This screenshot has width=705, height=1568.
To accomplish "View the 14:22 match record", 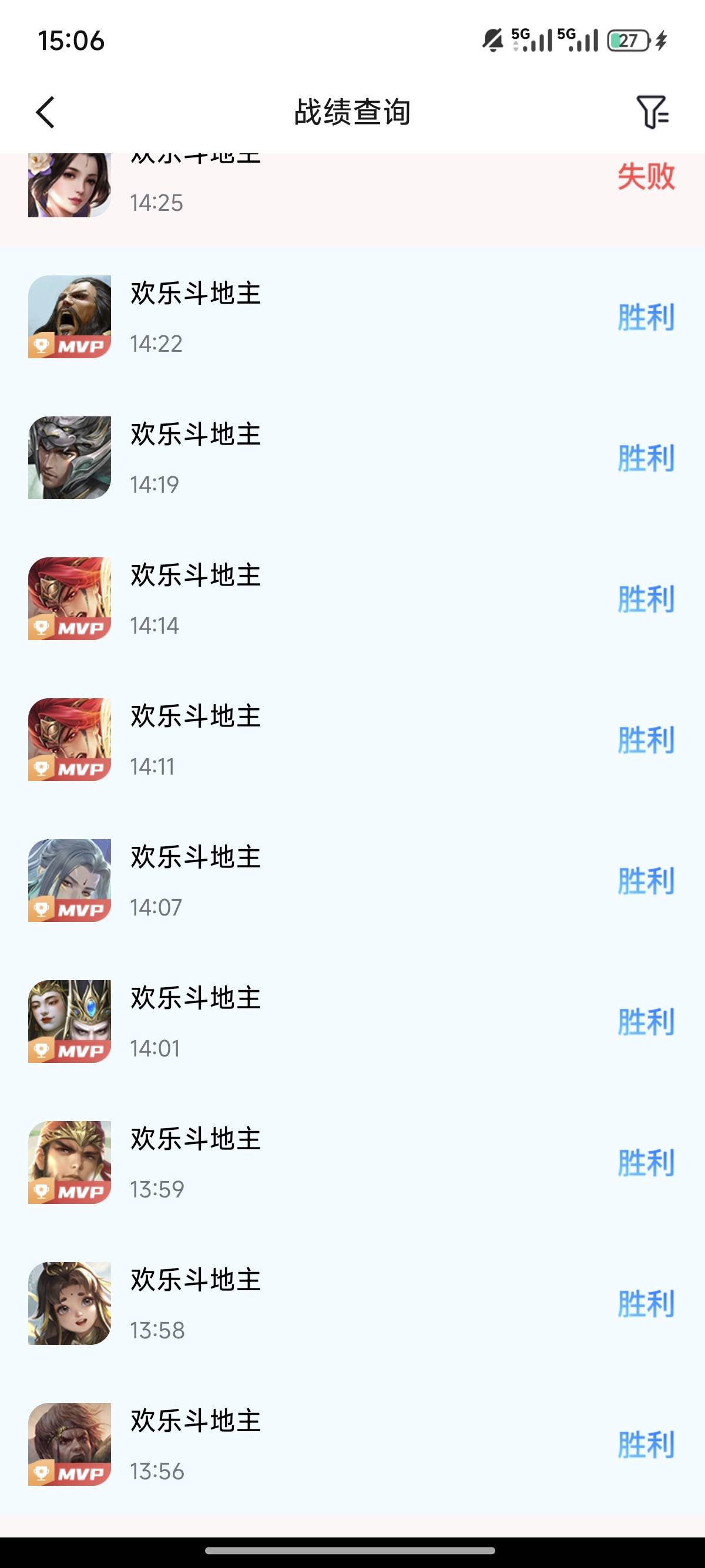I will point(352,317).
